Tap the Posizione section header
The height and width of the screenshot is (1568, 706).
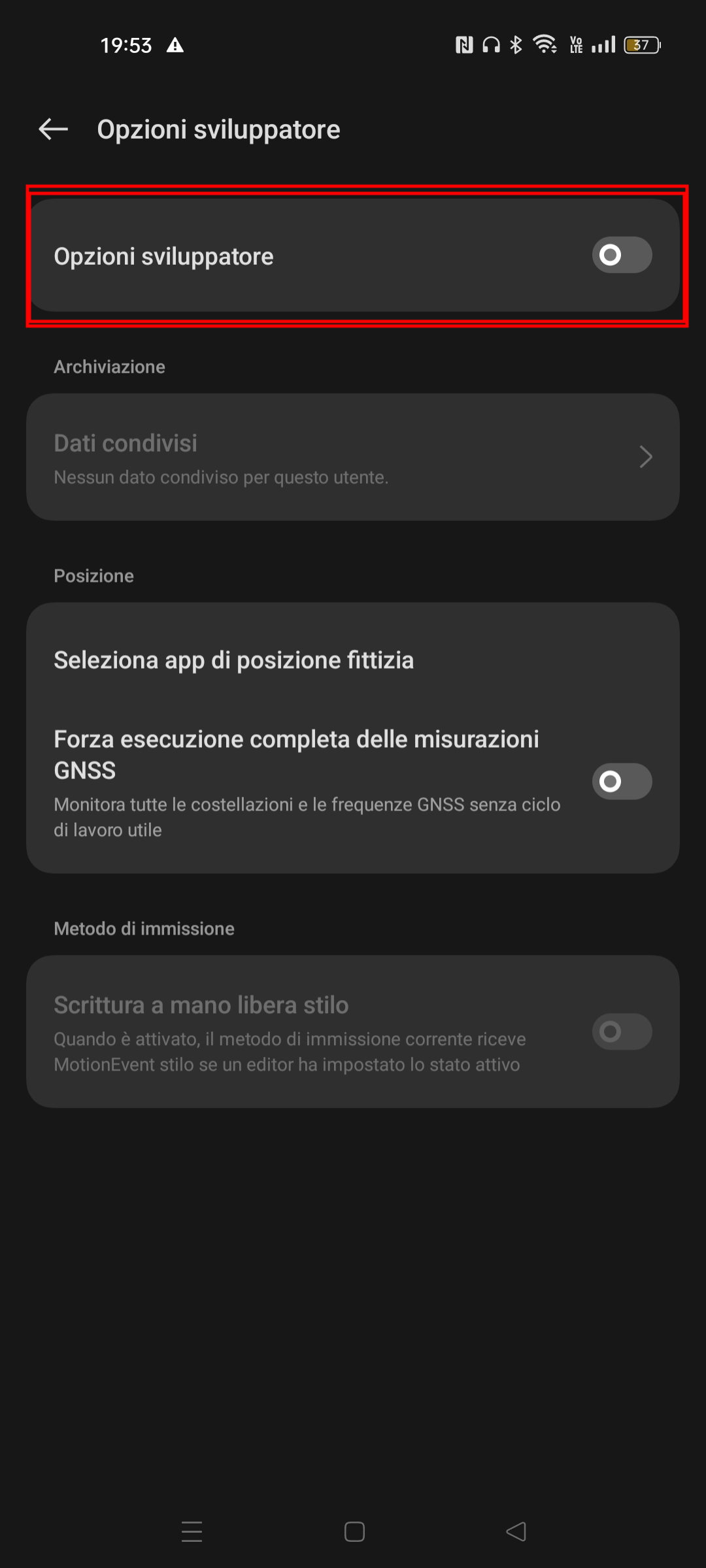click(x=94, y=575)
